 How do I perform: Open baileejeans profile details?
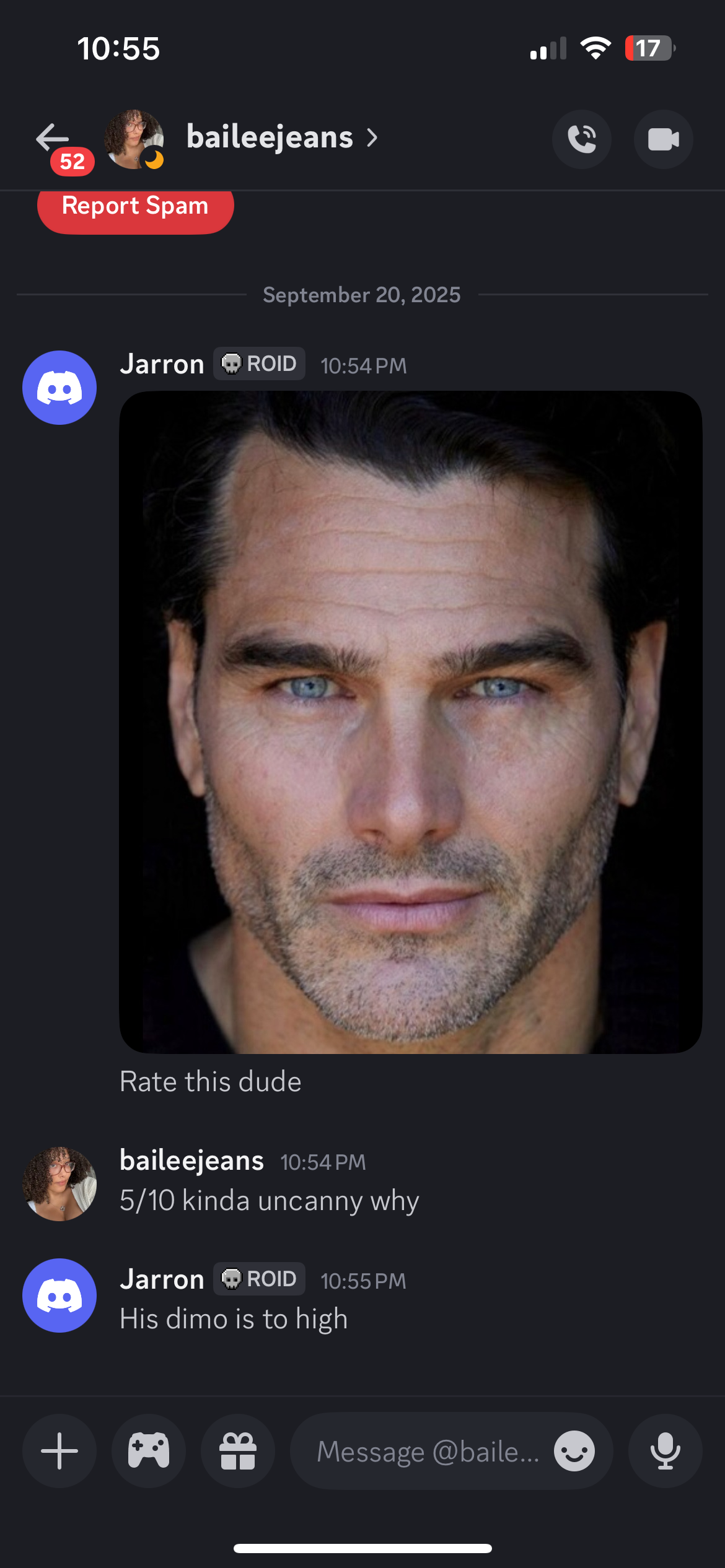point(270,137)
